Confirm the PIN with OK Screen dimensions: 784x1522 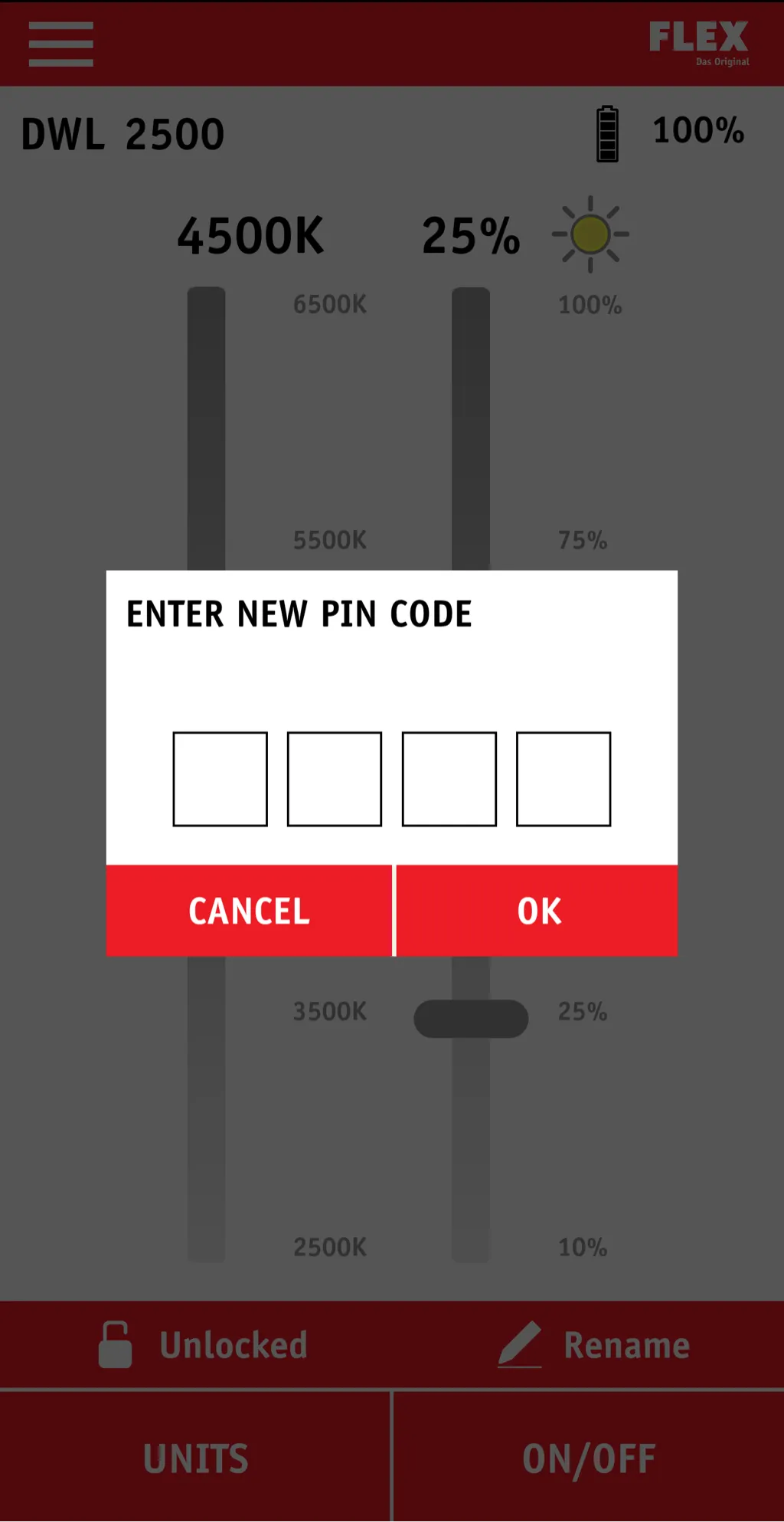(537, 911)
